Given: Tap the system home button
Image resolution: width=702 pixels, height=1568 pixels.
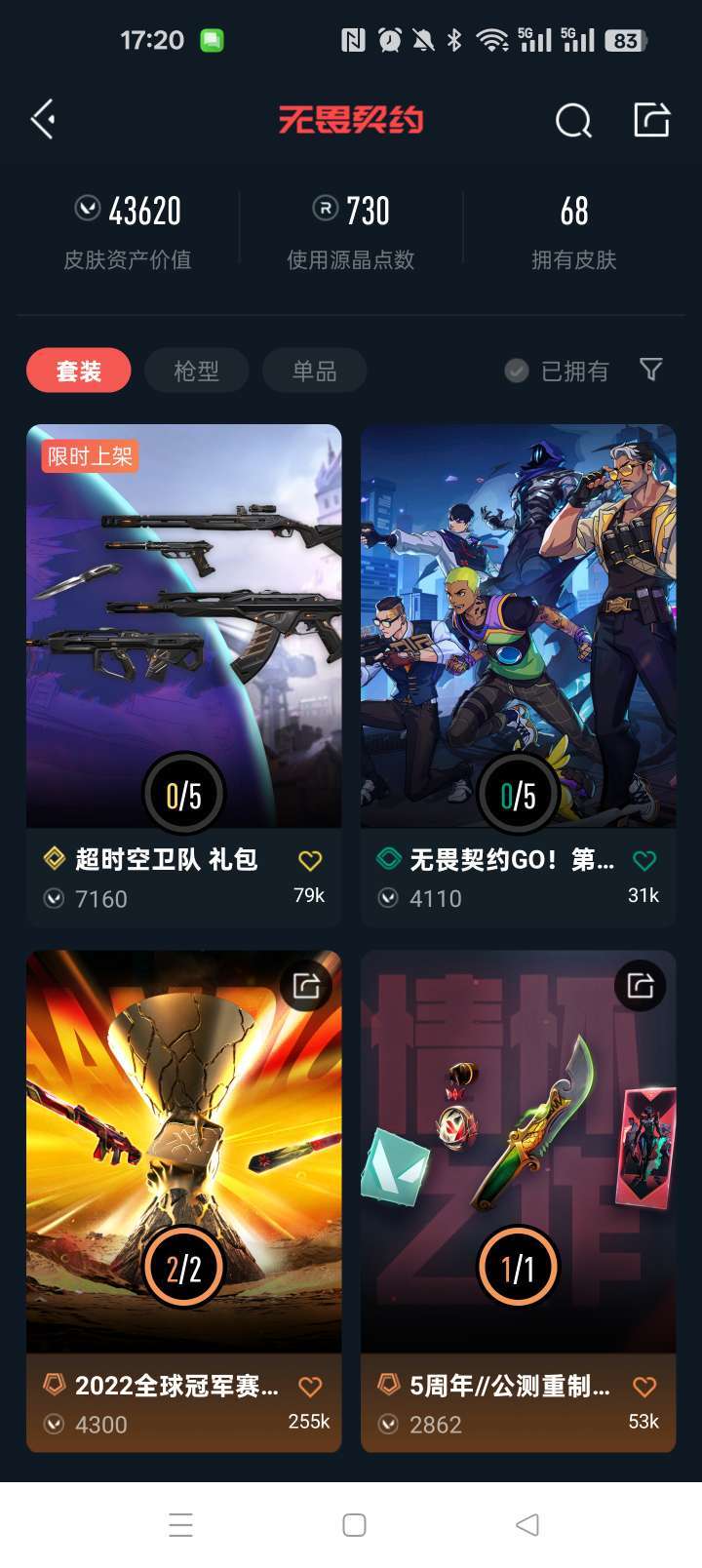Looking at the screenshot, I should (354, 1525).
